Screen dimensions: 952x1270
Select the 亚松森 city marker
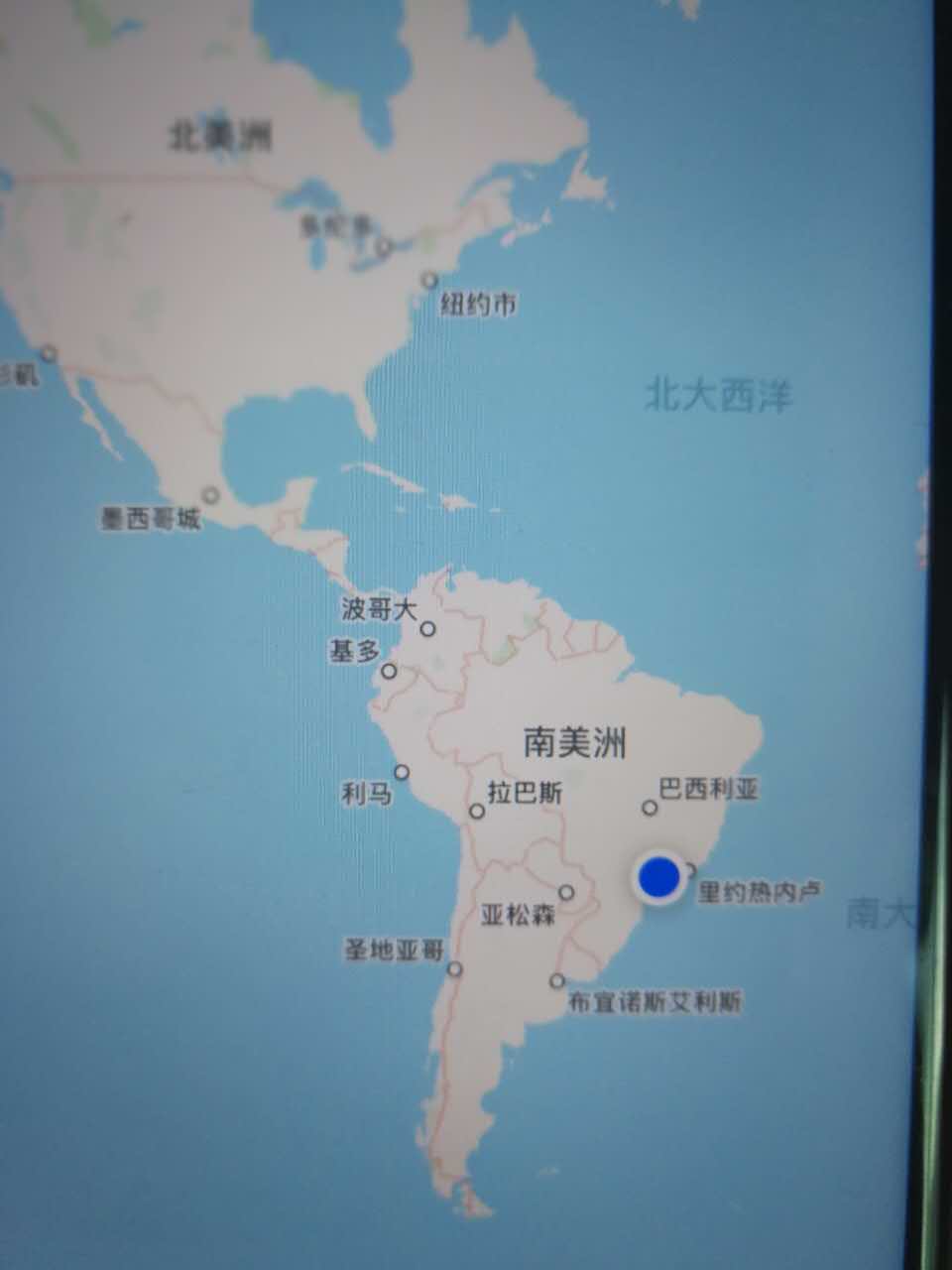[566, 892]
